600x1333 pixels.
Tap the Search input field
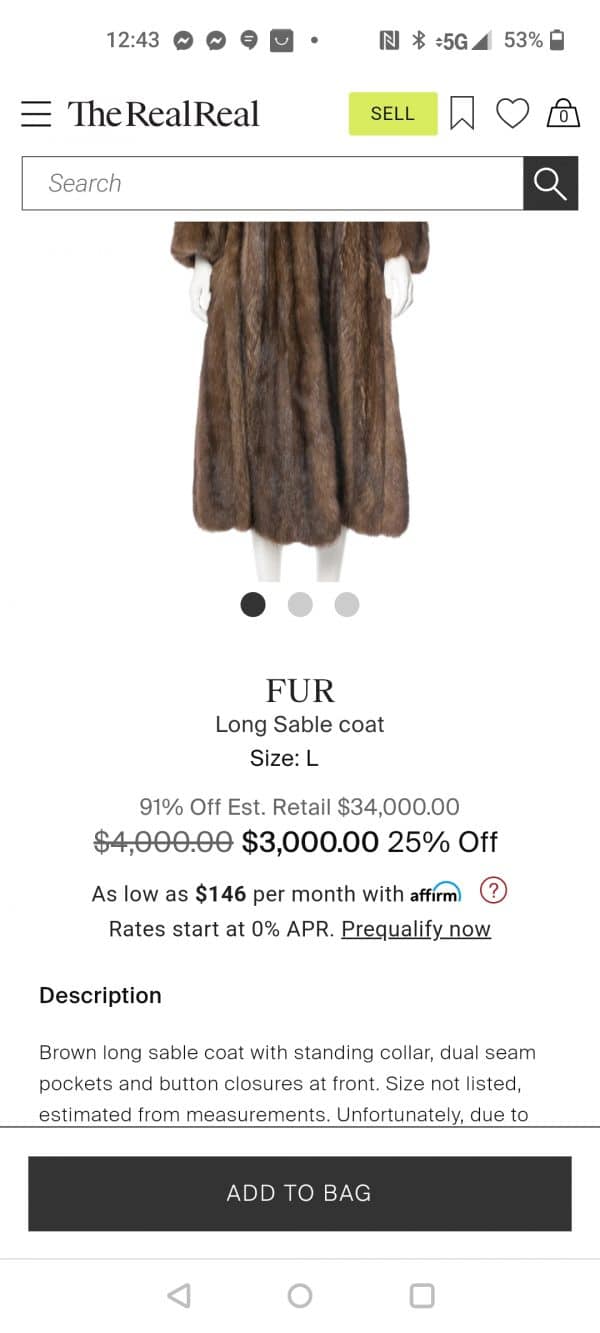pyautogui.click(x=273, y=183)
